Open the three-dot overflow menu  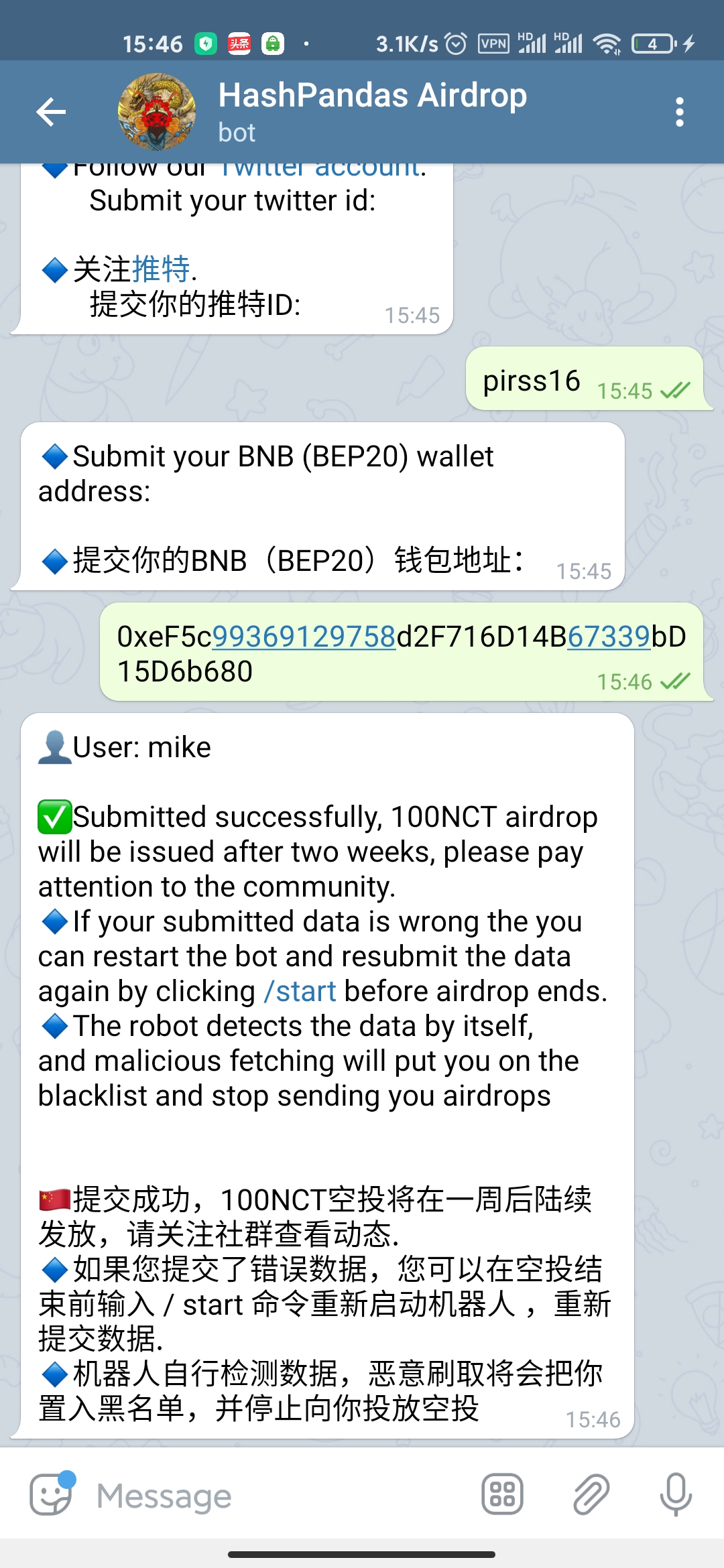tap(679, 112)
